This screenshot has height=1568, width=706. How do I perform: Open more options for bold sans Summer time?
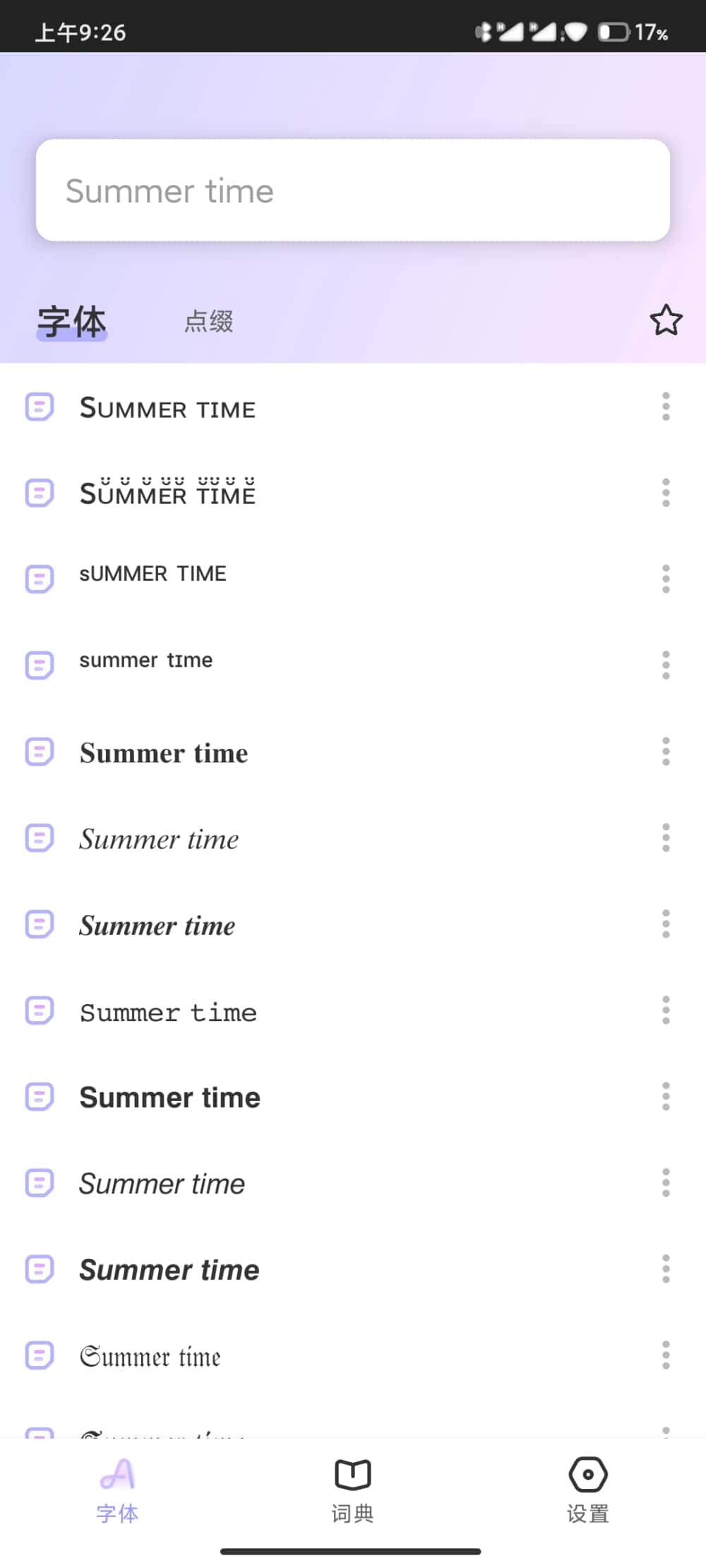pyautogui.click(x=666, y=1097)
